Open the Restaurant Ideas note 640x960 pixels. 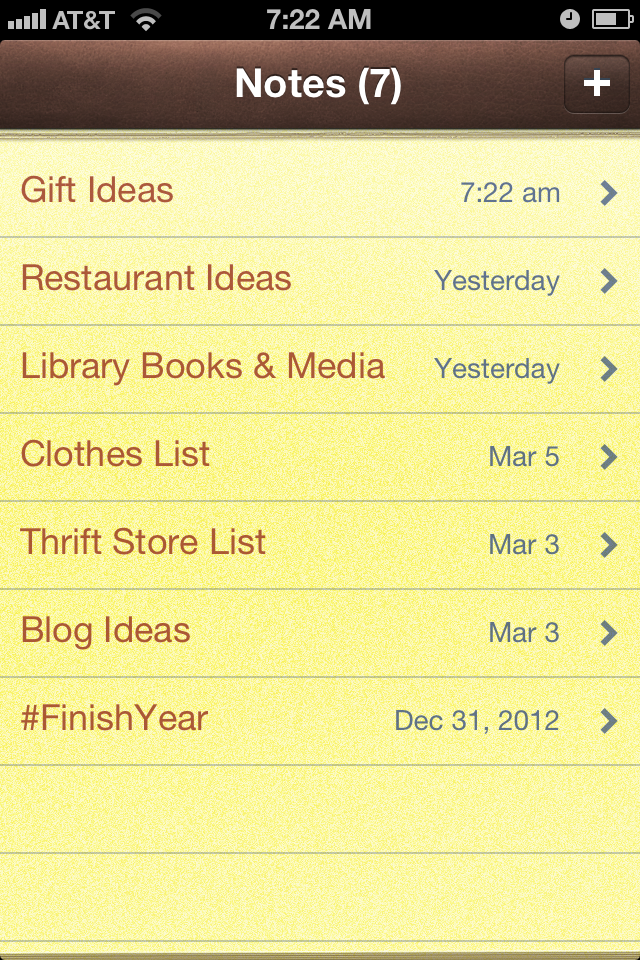click(x=156, y=279)
